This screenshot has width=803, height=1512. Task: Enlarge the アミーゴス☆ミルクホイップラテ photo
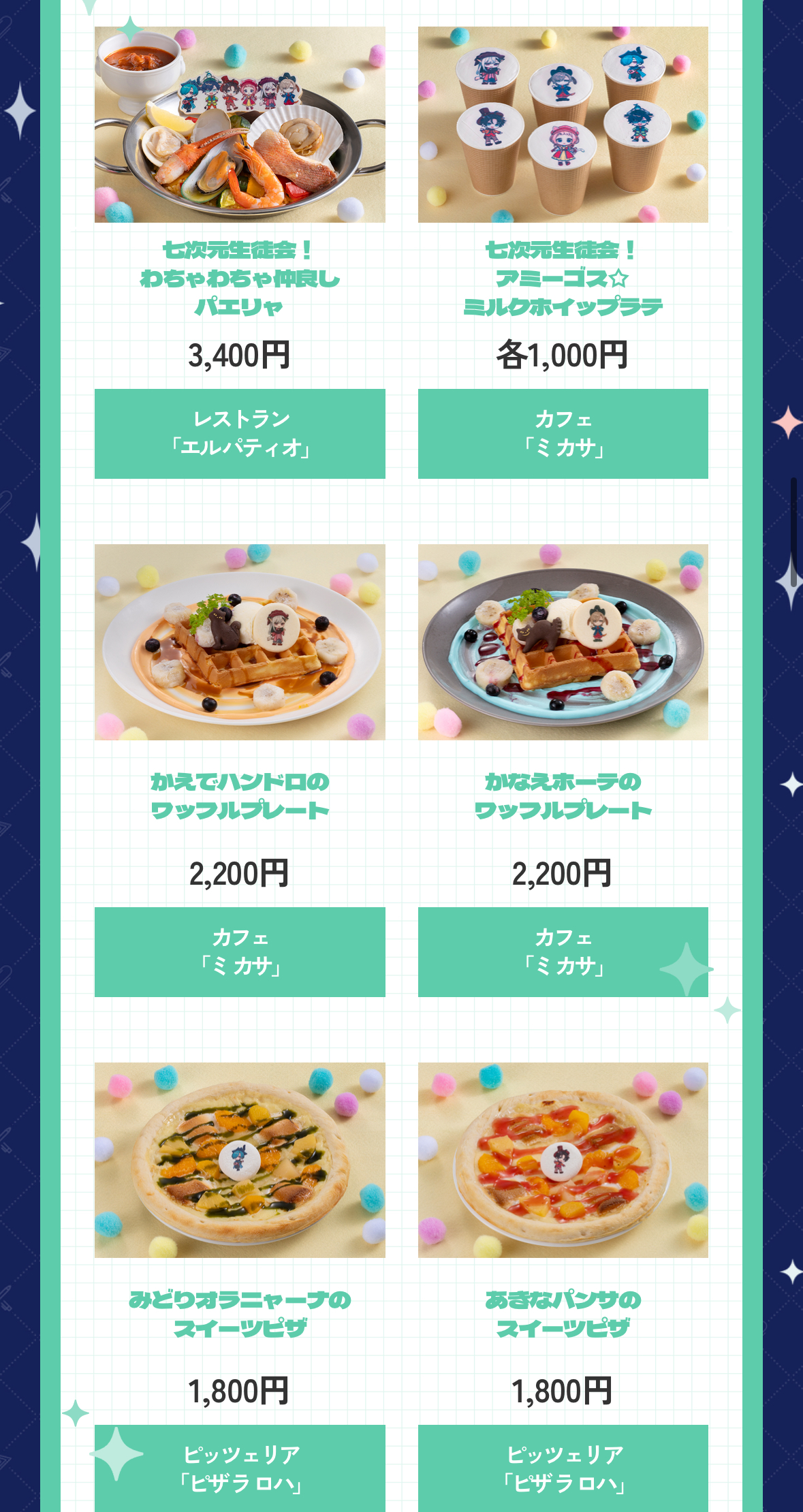pos(563,125)
